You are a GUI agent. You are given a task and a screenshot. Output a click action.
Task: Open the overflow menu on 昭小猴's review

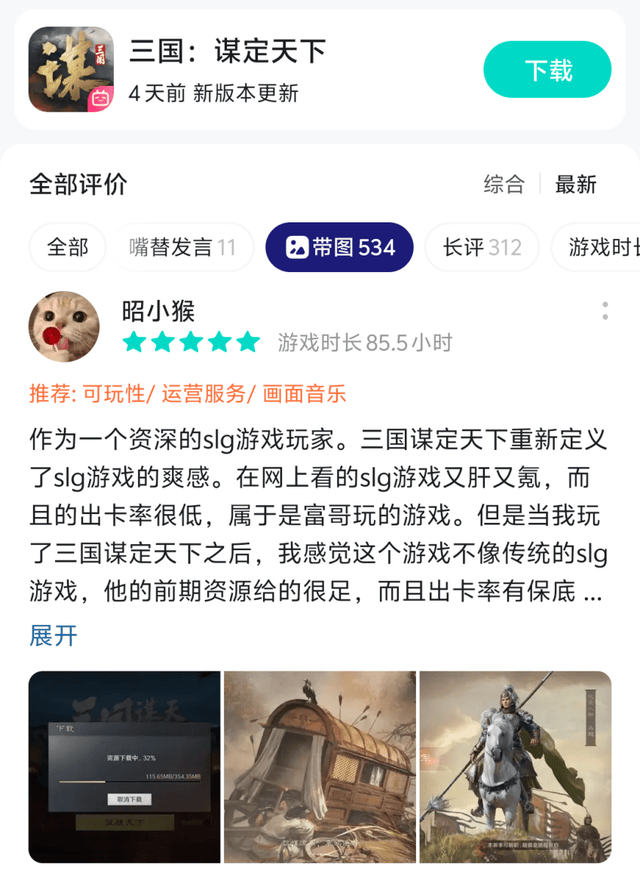(605, 311)
